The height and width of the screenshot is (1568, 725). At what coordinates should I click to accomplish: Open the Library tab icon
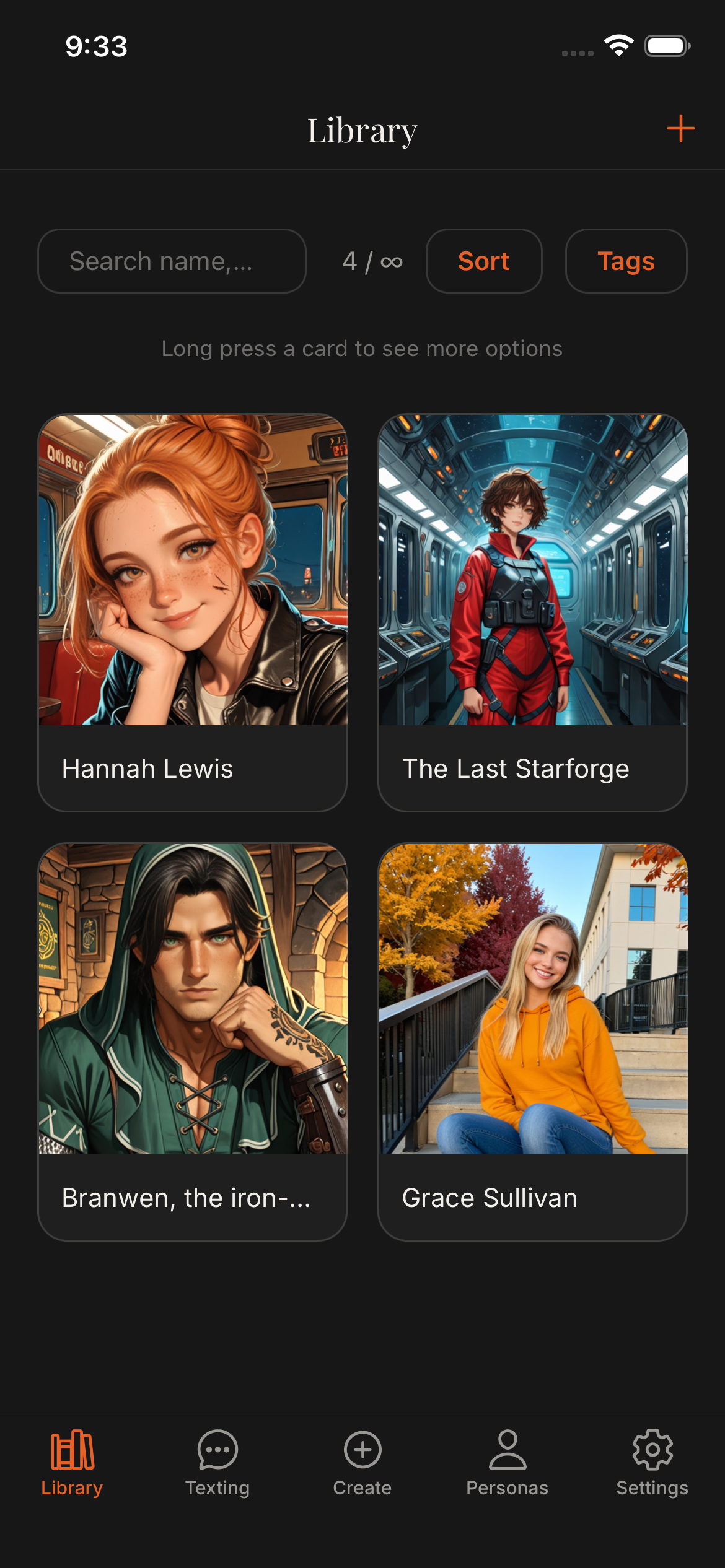72,1449
